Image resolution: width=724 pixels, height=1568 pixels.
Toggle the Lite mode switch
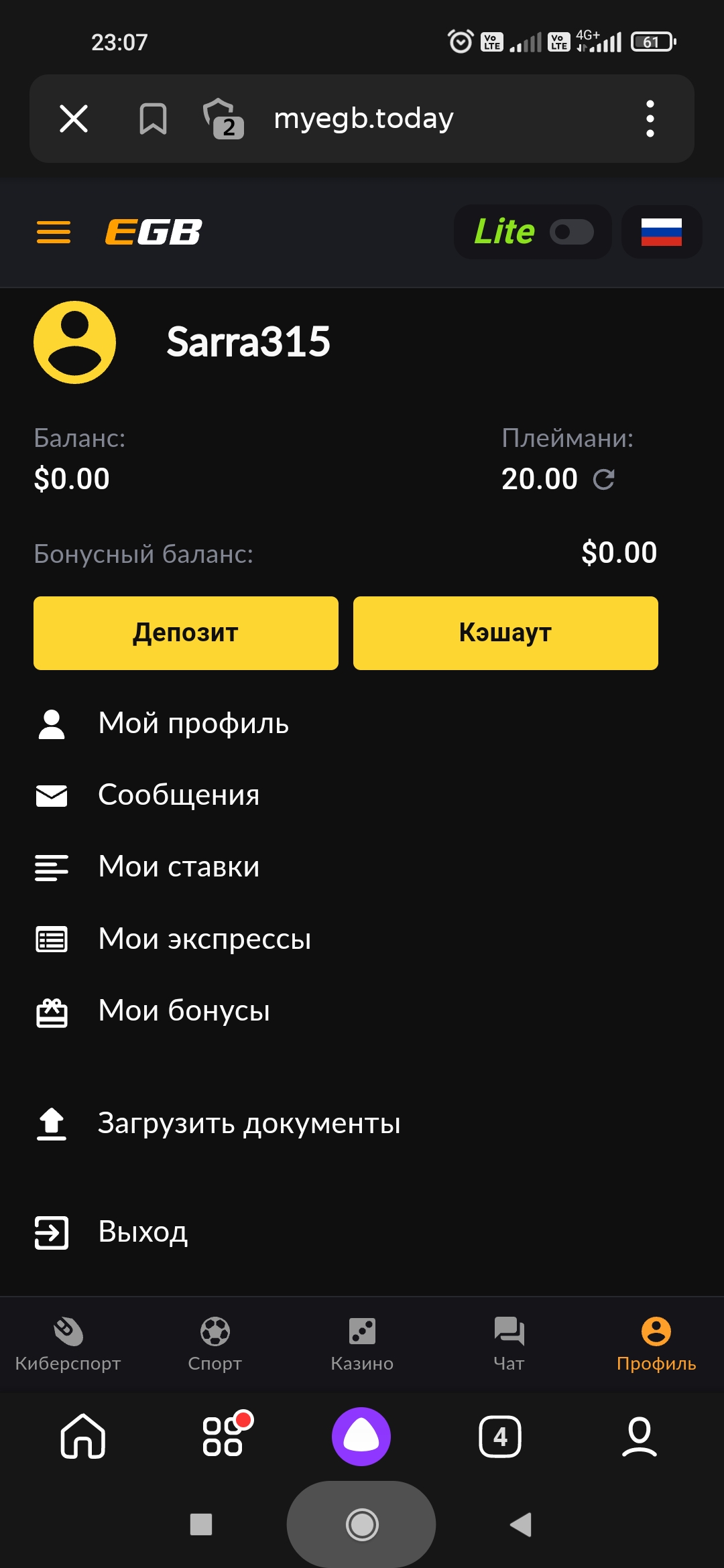coord(571,232)
